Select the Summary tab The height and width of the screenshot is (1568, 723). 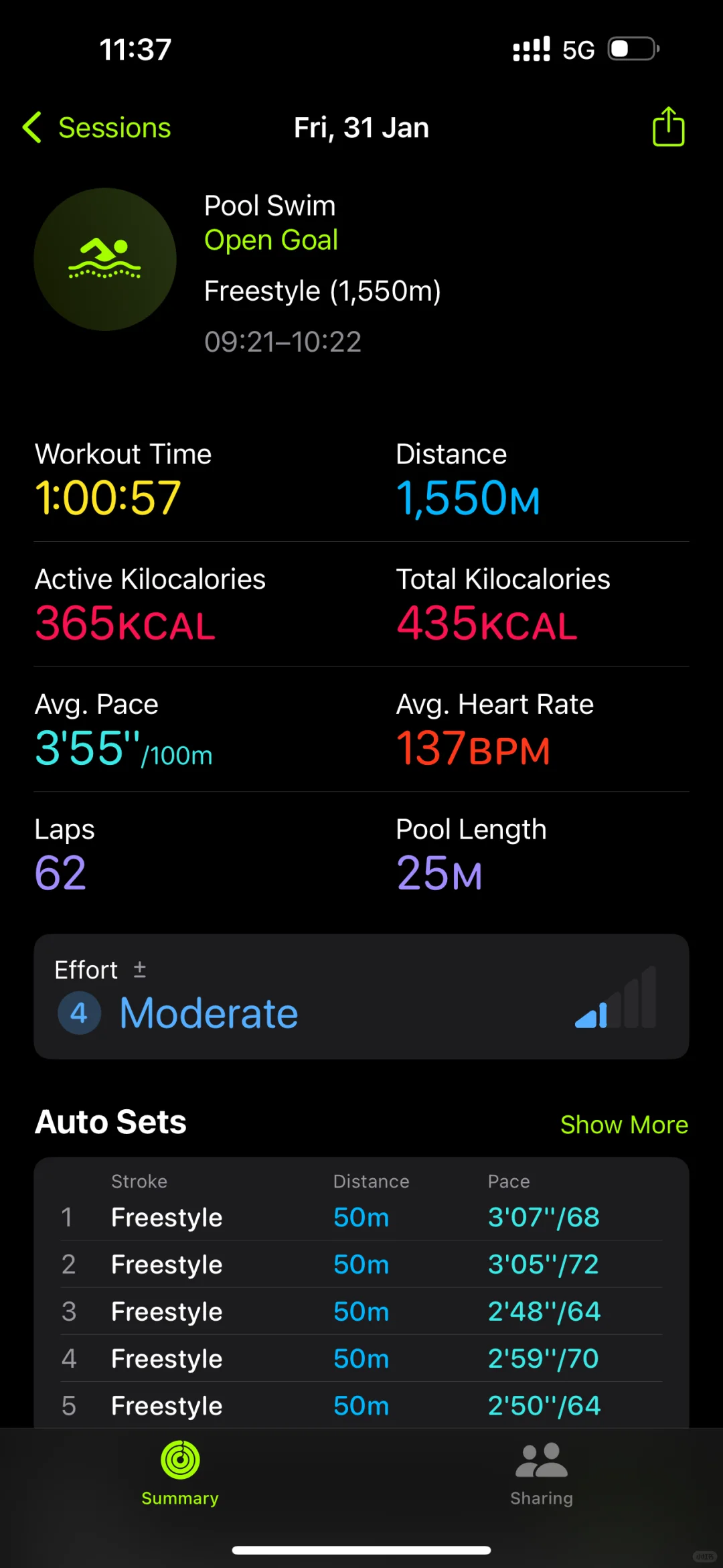pos(180,1474)
